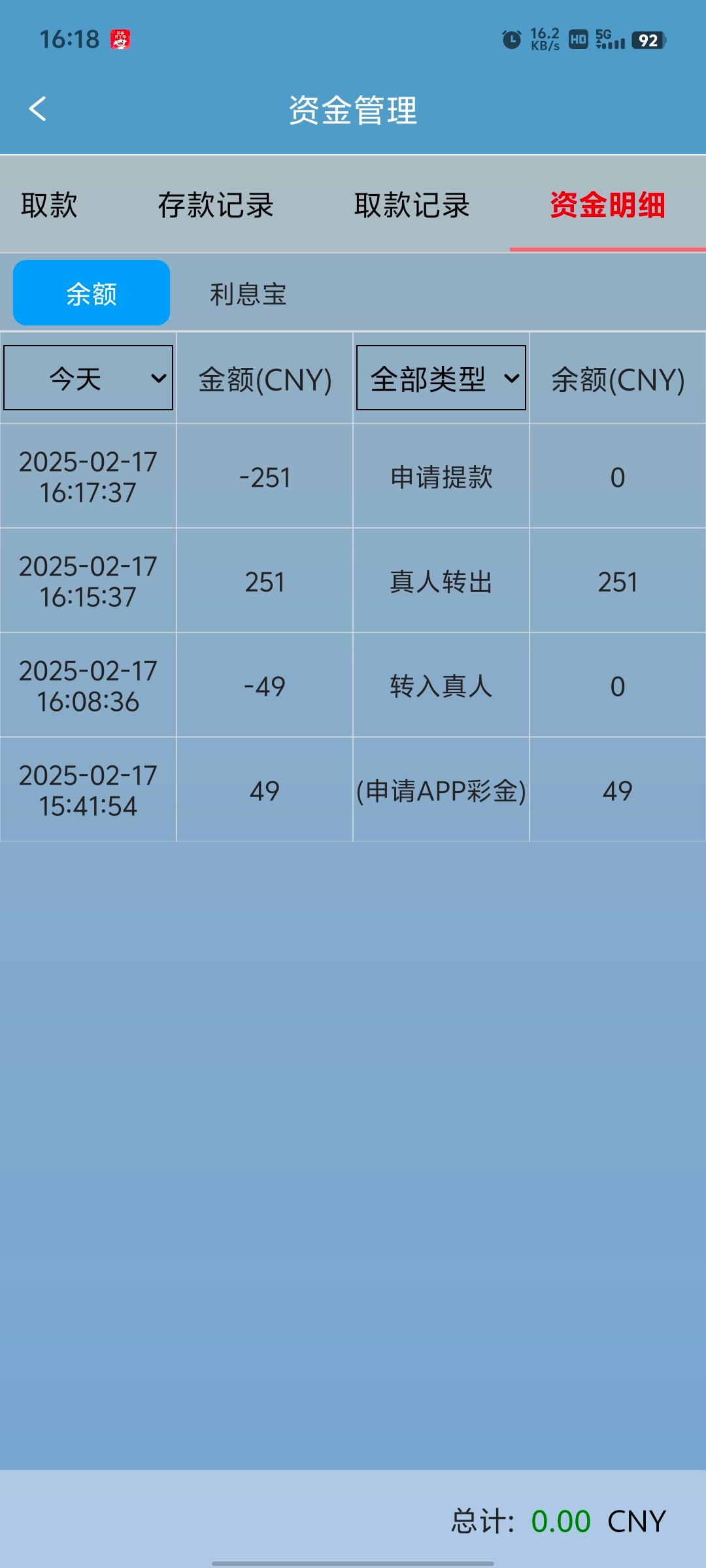This screenshot has width=706, height=1568.
Task: Go back using the header arrow
Action: 38,109
